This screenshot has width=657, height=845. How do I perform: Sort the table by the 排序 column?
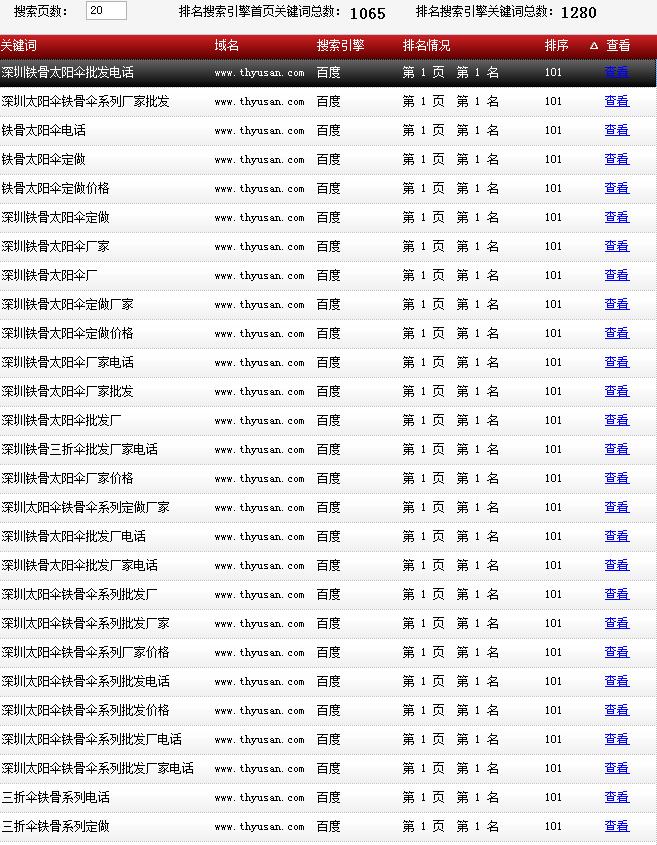[x=556, y=46]
